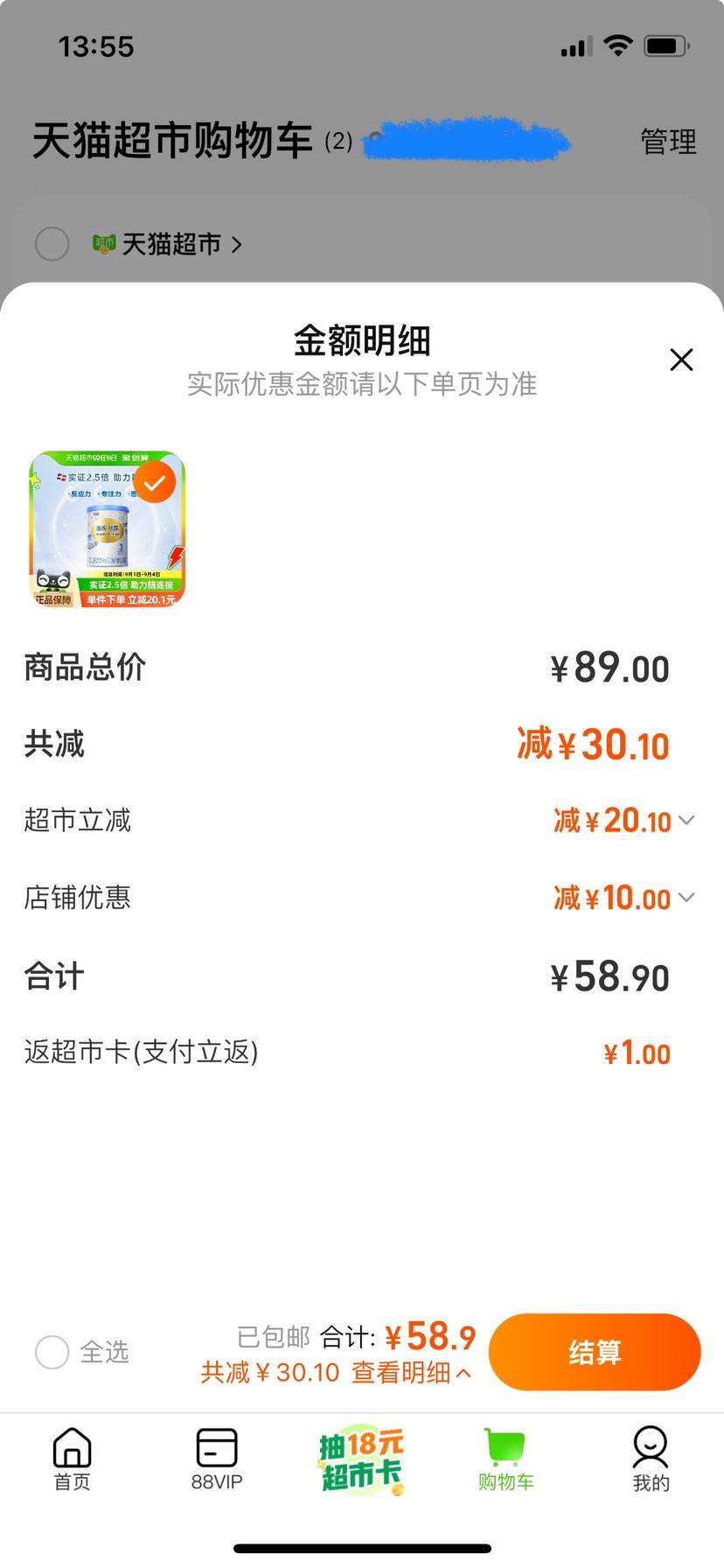
Task: Close the 金额明细 sheet
Action: pyautogui.click(x=681, y=360)
